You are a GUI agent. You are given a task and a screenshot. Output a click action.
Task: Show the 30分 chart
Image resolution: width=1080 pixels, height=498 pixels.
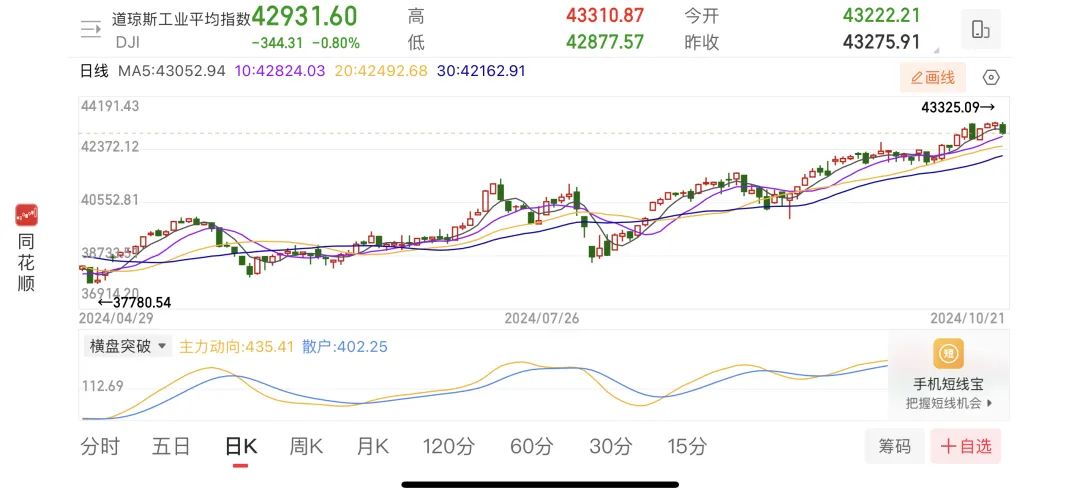[x=610, y=446]
